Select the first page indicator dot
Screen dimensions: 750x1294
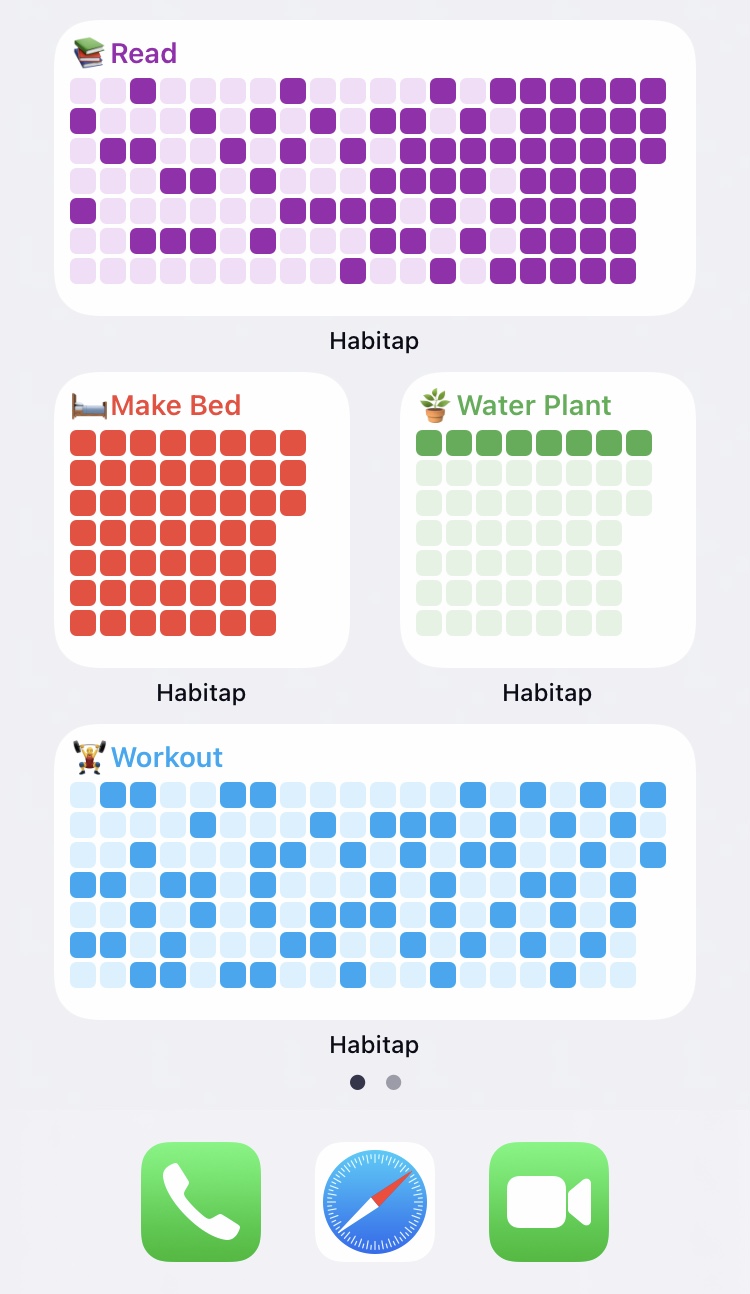pos(357,1082)
